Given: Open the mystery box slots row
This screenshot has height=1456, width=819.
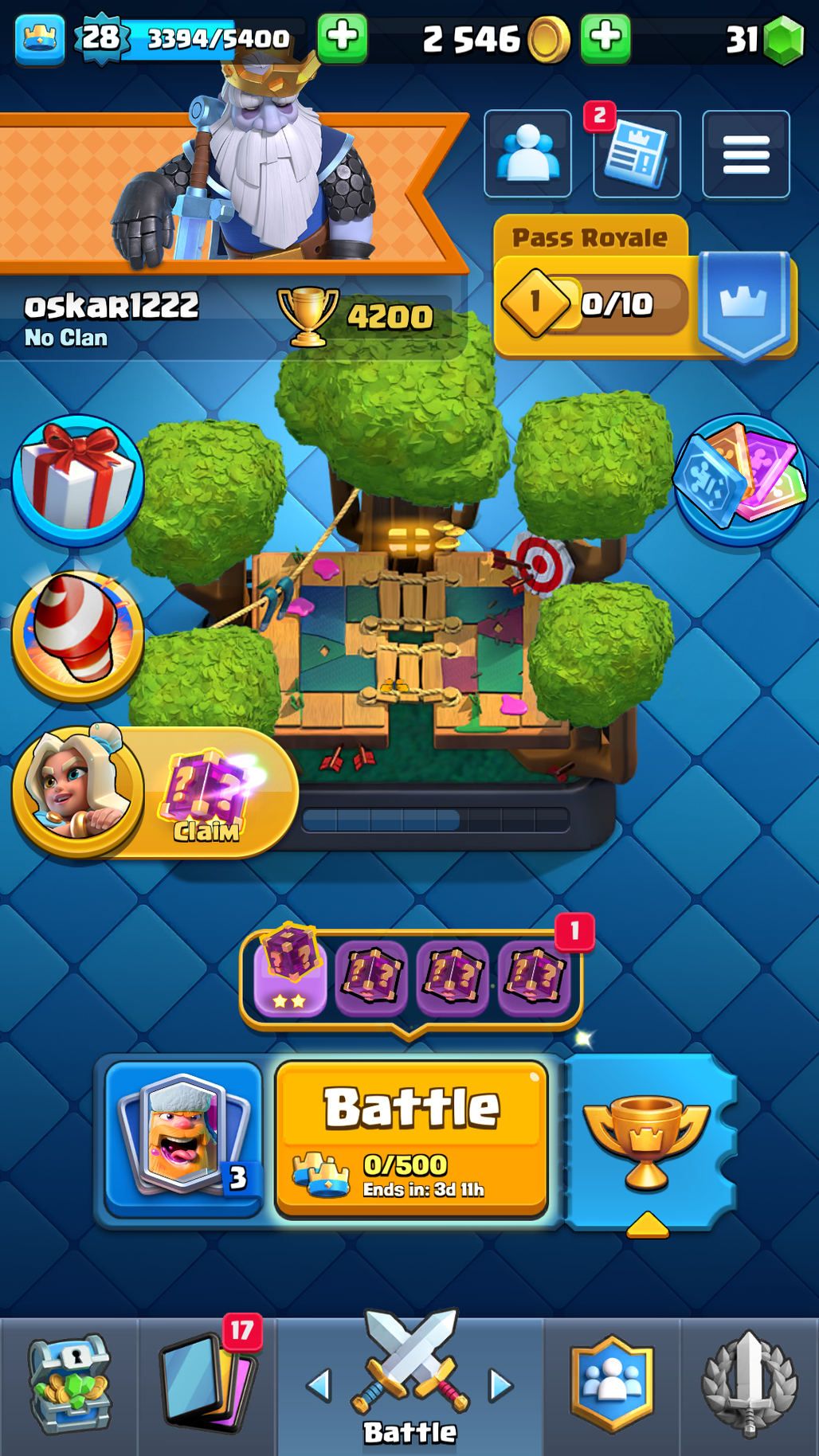Looking at the screenshot, I should (x=411, y=976).
